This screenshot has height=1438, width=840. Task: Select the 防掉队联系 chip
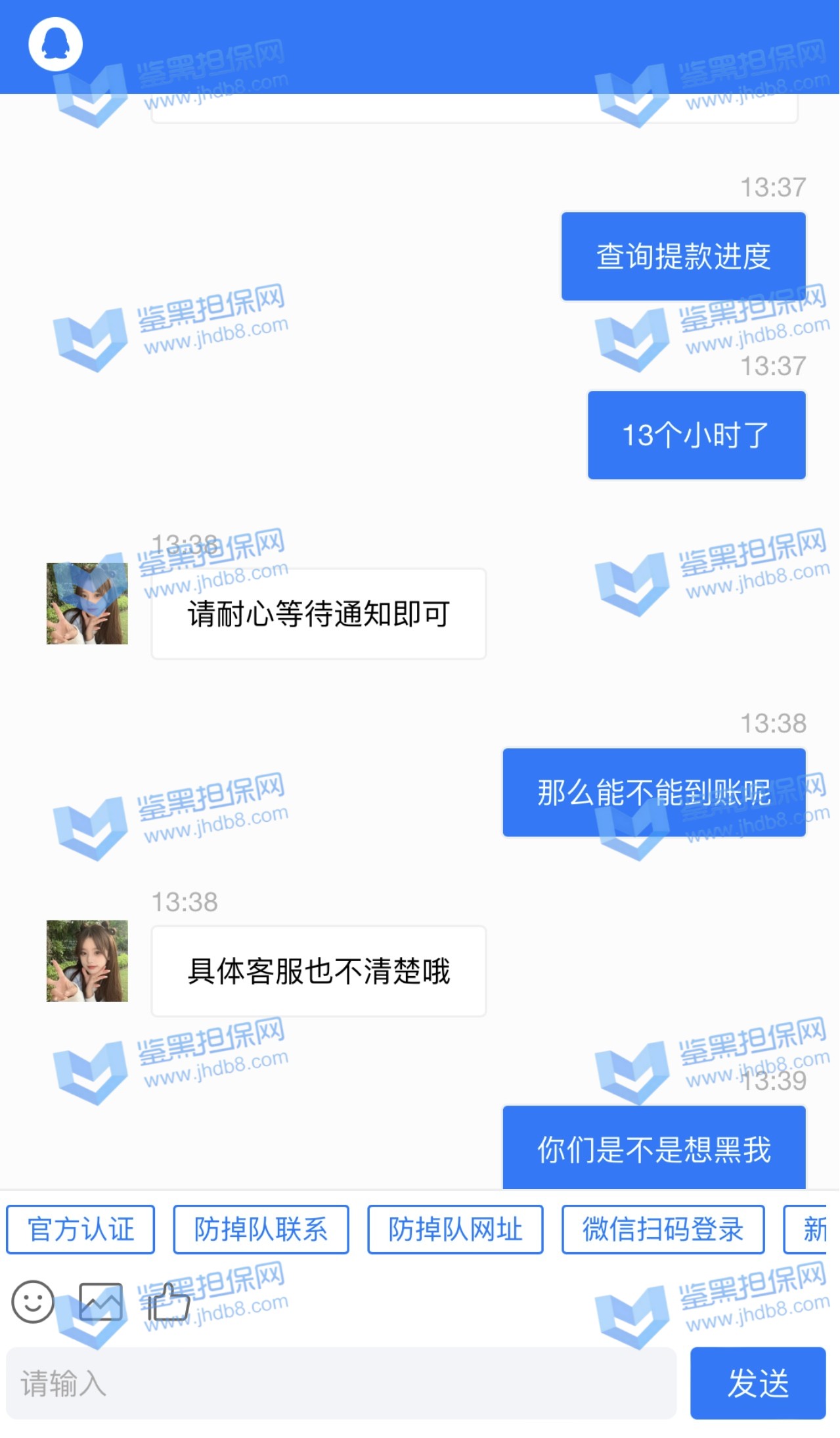(x=261, y=1229)
